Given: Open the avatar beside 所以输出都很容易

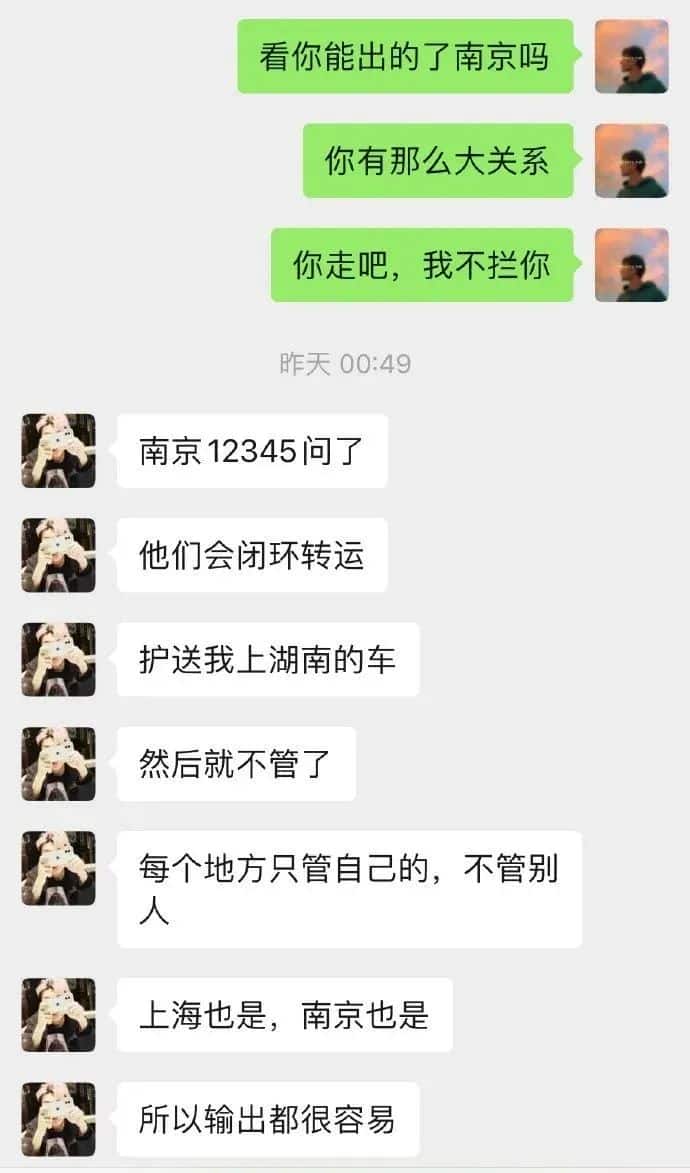Looking at the screenshot, I should pyautogui.click(x=58, y=1119).
